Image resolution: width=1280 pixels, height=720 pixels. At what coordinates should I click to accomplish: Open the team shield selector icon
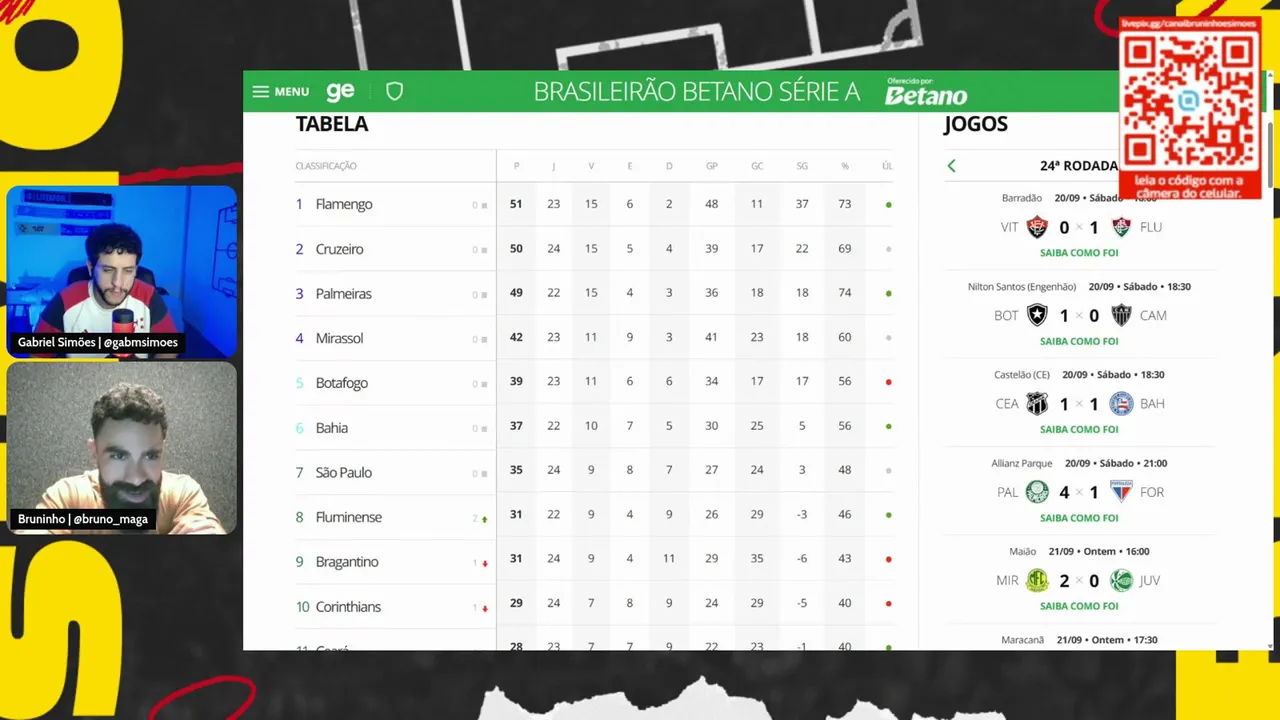point(394,91)
